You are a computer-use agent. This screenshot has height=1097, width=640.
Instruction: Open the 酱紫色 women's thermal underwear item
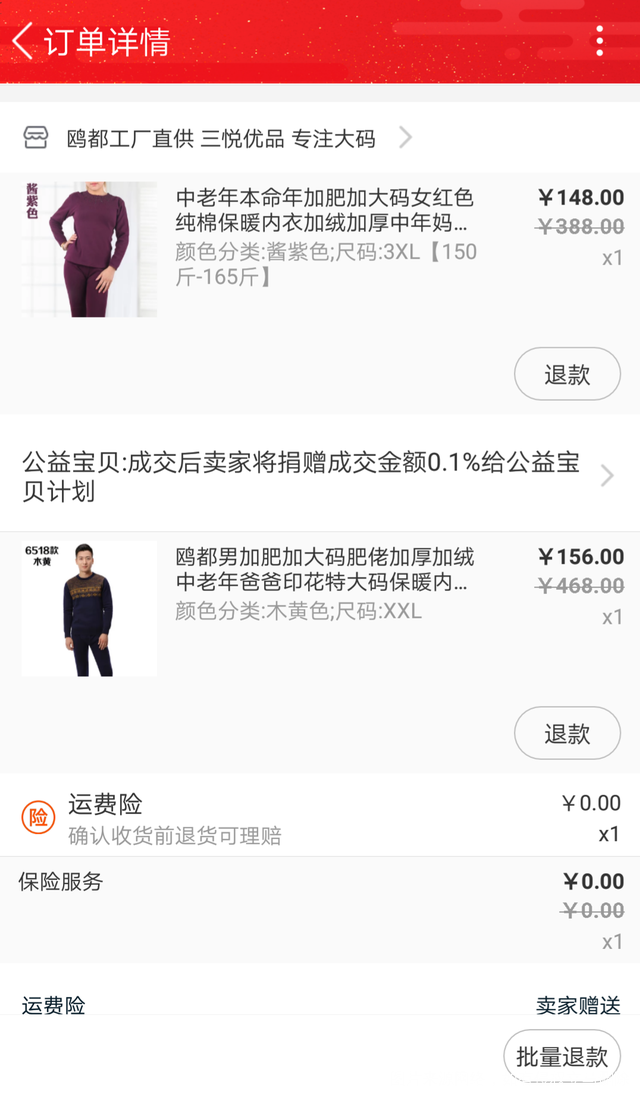click(x=321, y=237)
